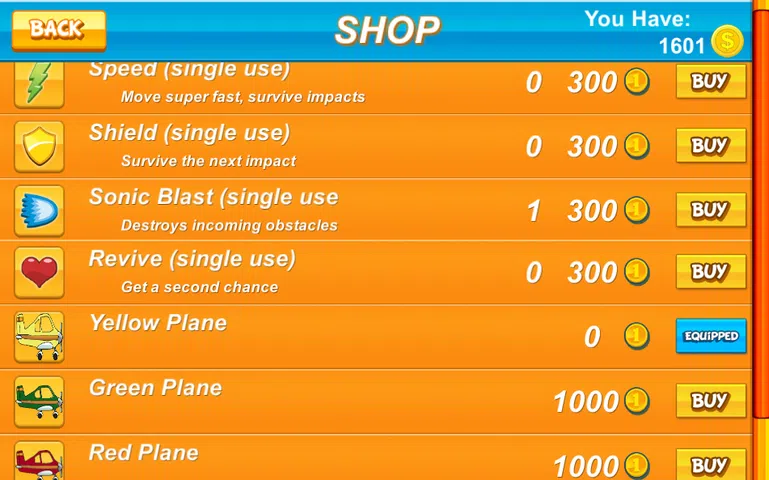Buy a Revive second chance

click(x=710, y=272)
